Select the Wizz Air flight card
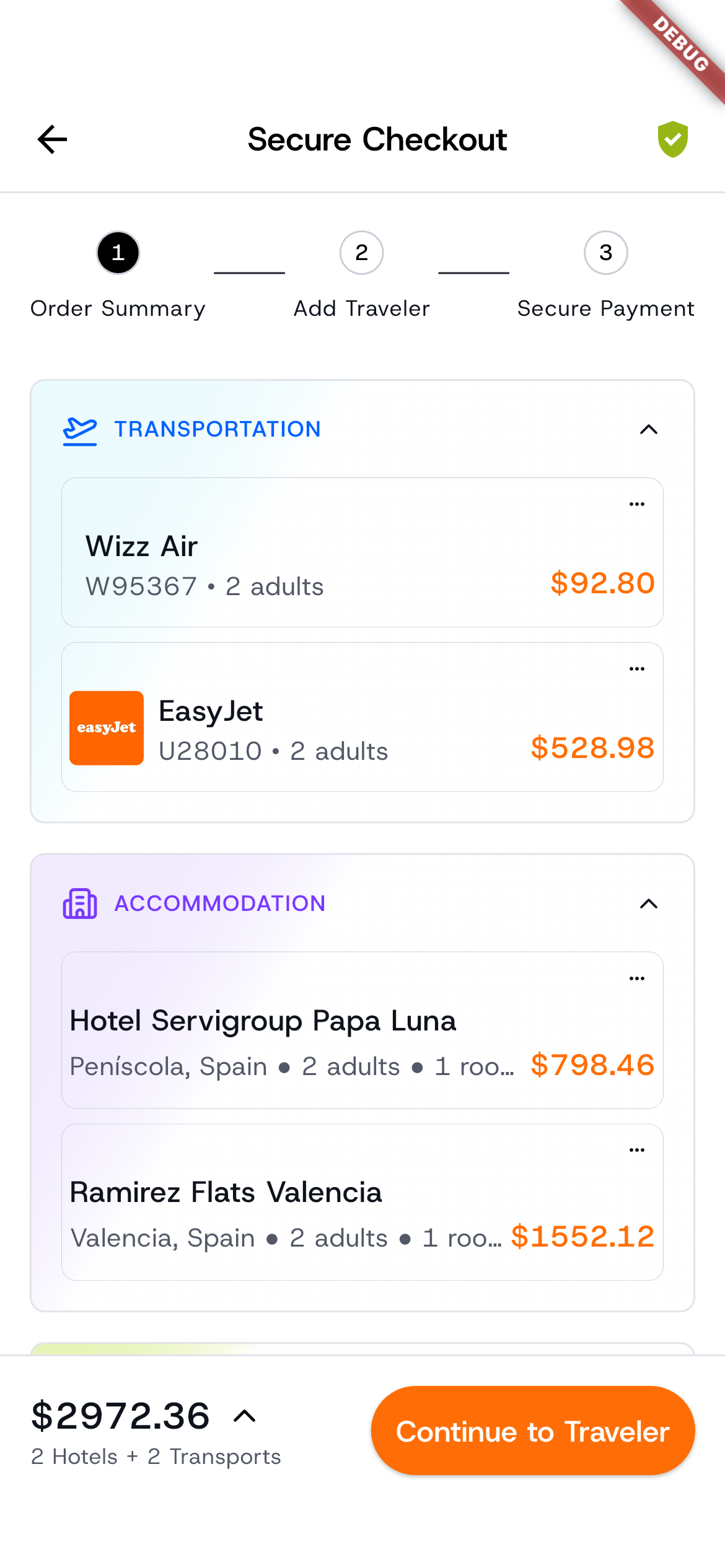725x1568 pixels. point(362,552)
